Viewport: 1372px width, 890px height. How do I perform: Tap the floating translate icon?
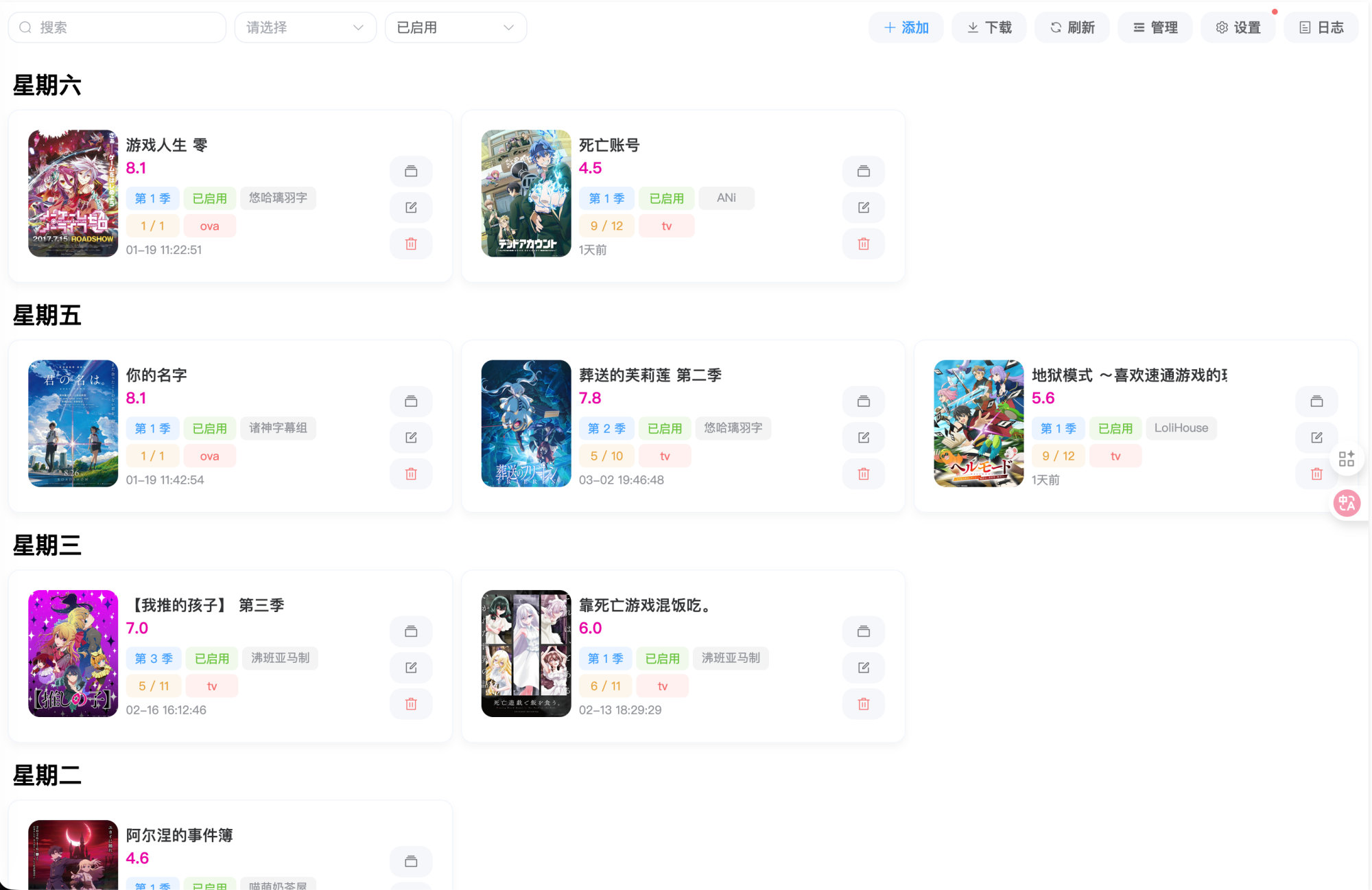click(1347, 503)
